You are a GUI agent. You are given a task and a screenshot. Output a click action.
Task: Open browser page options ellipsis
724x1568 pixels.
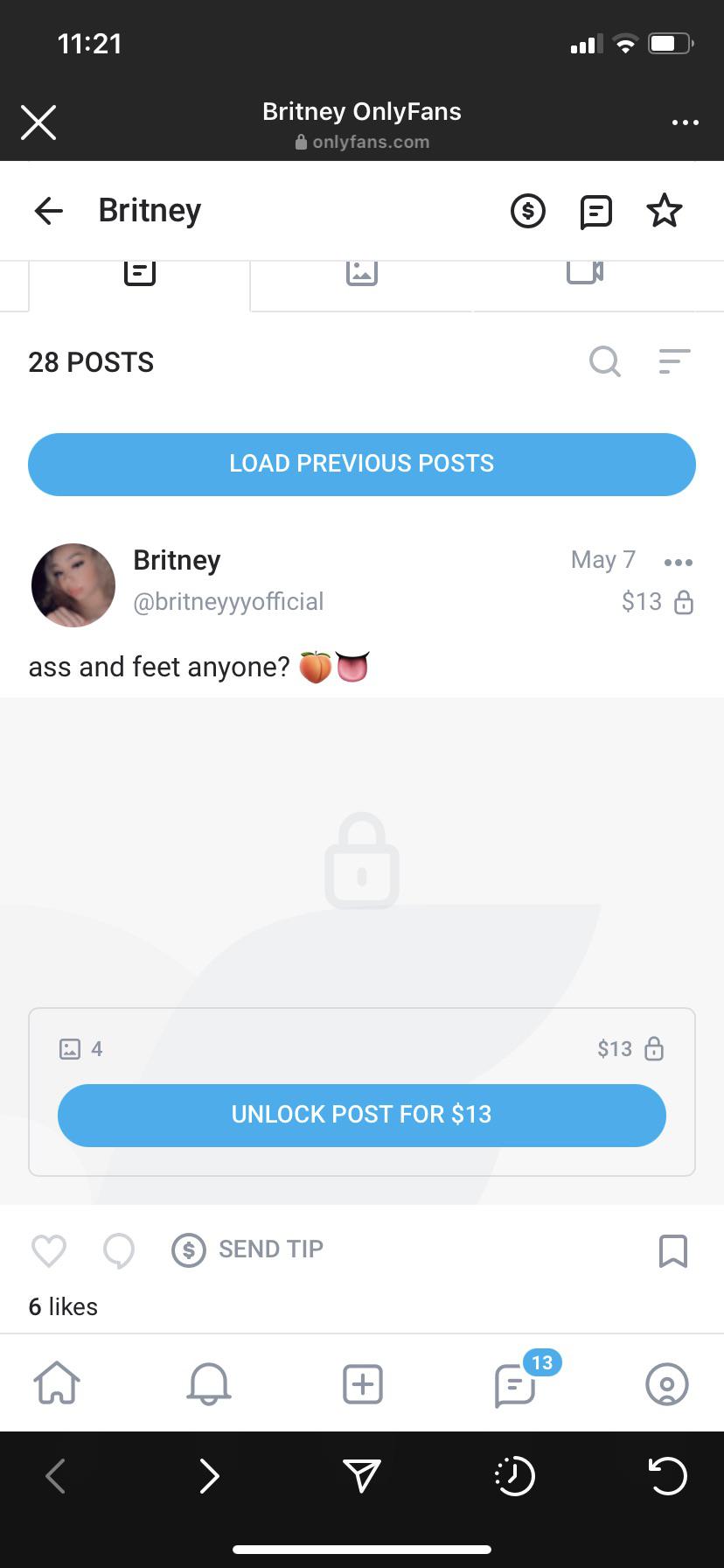pos(685,122)
